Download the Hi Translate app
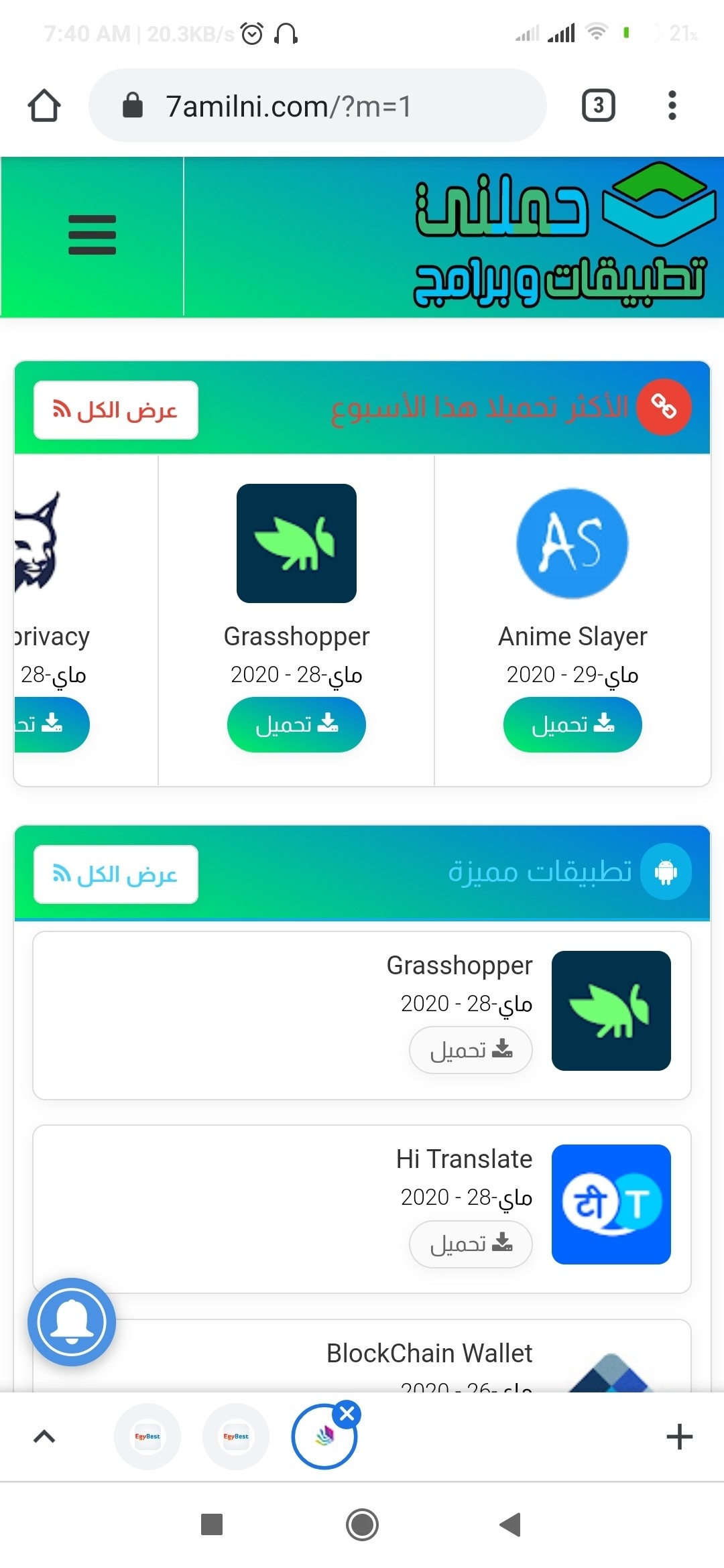 tap(471, 1244)
